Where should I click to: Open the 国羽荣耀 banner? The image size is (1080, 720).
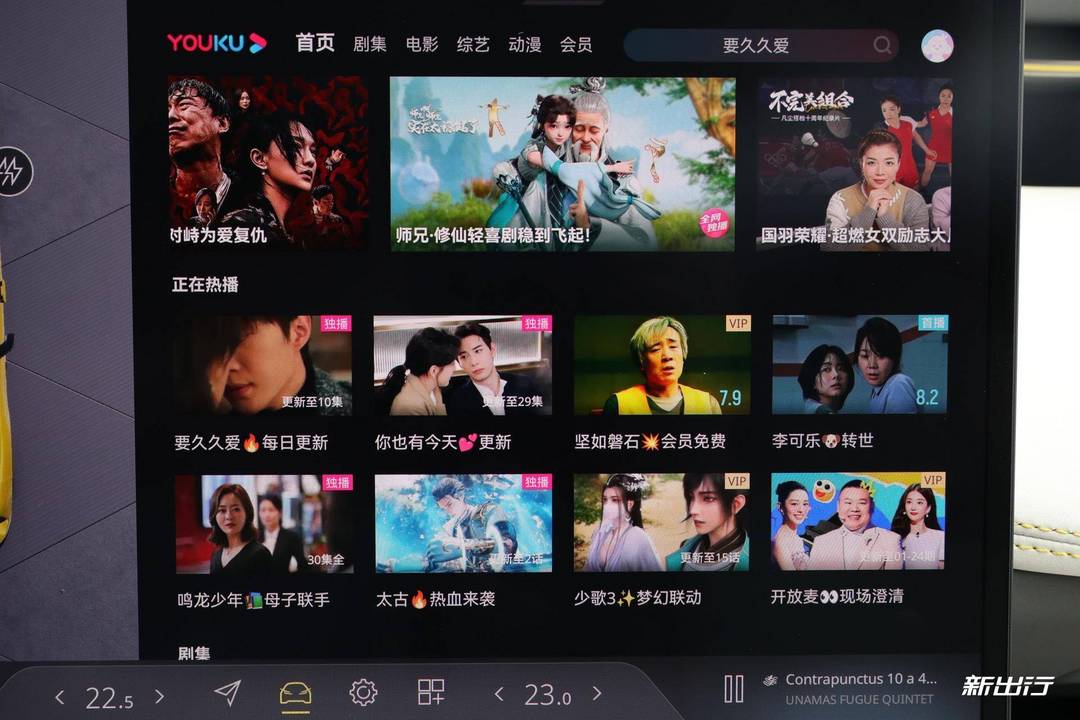pos(853,163)
